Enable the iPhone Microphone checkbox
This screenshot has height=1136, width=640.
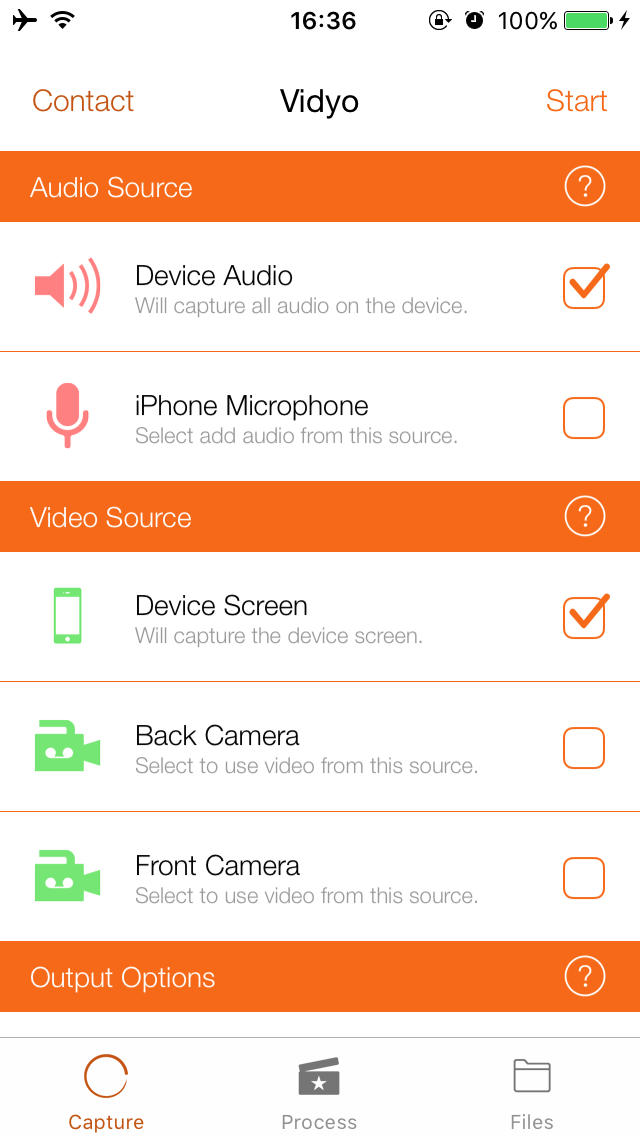point(584,418)
